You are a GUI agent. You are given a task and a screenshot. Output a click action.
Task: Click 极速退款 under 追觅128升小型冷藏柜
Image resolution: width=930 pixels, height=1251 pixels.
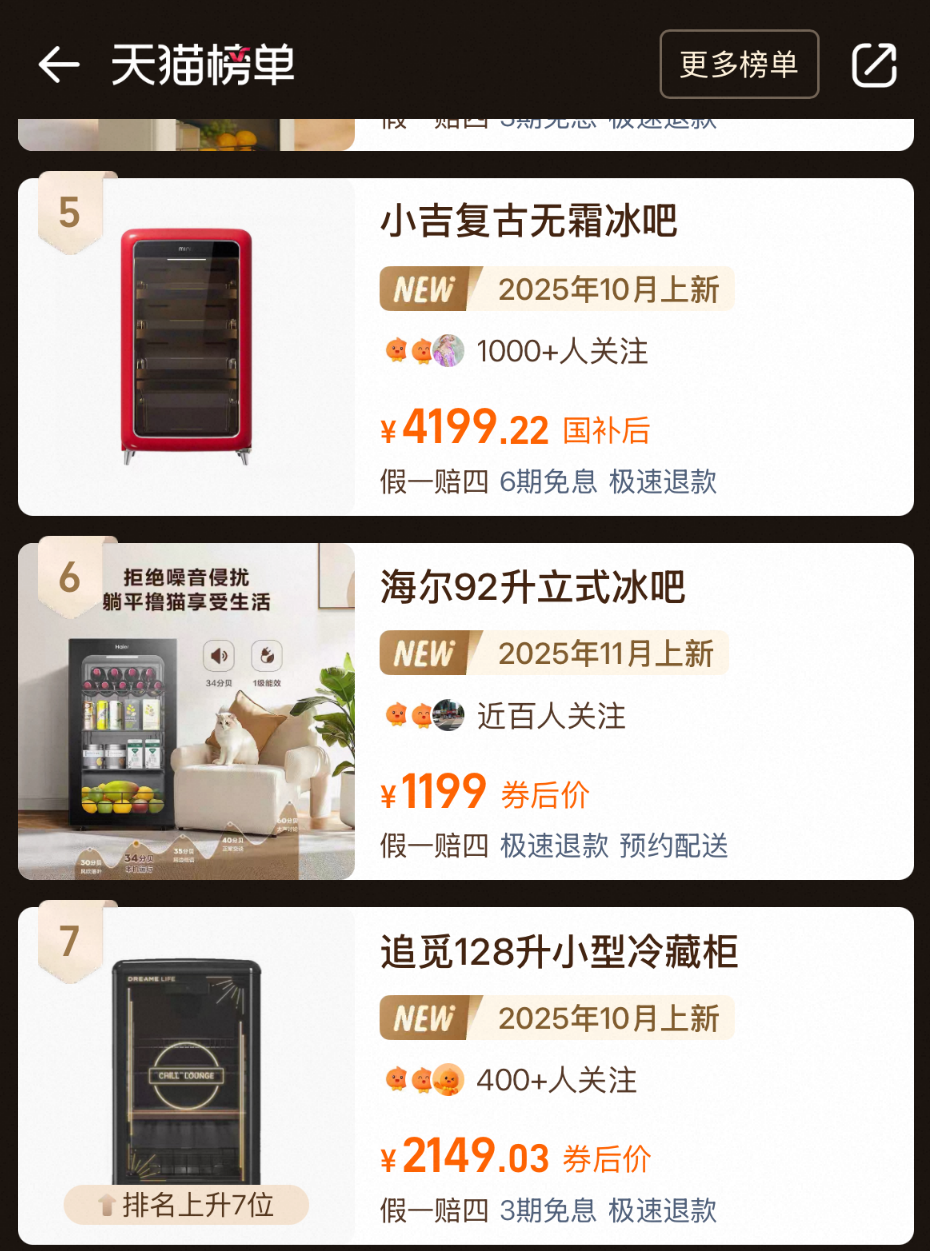(x=663, y=1210)
